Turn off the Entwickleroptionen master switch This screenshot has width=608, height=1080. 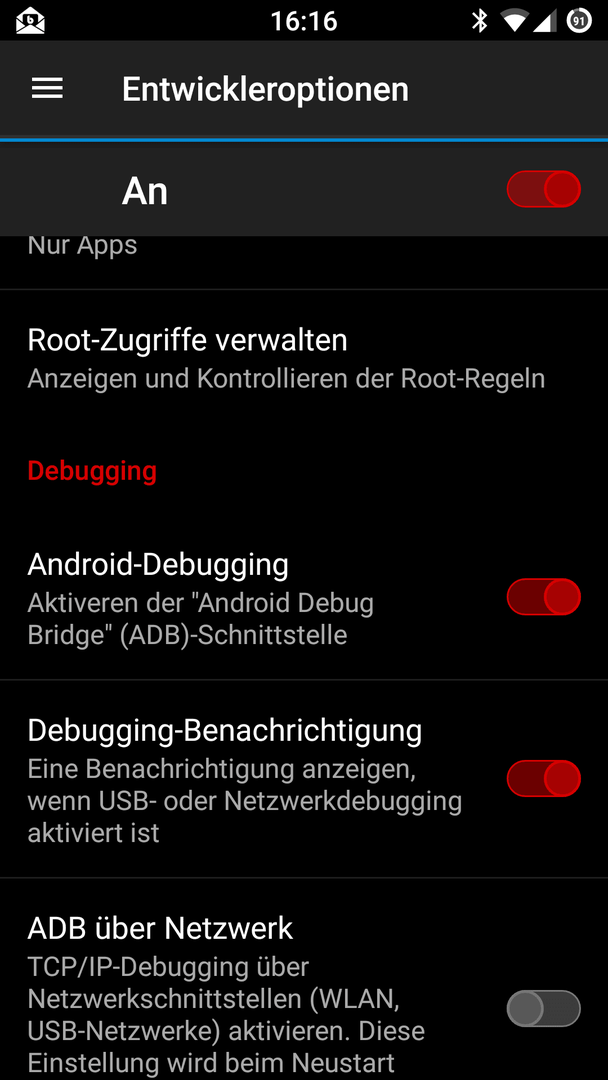[543, 189]
